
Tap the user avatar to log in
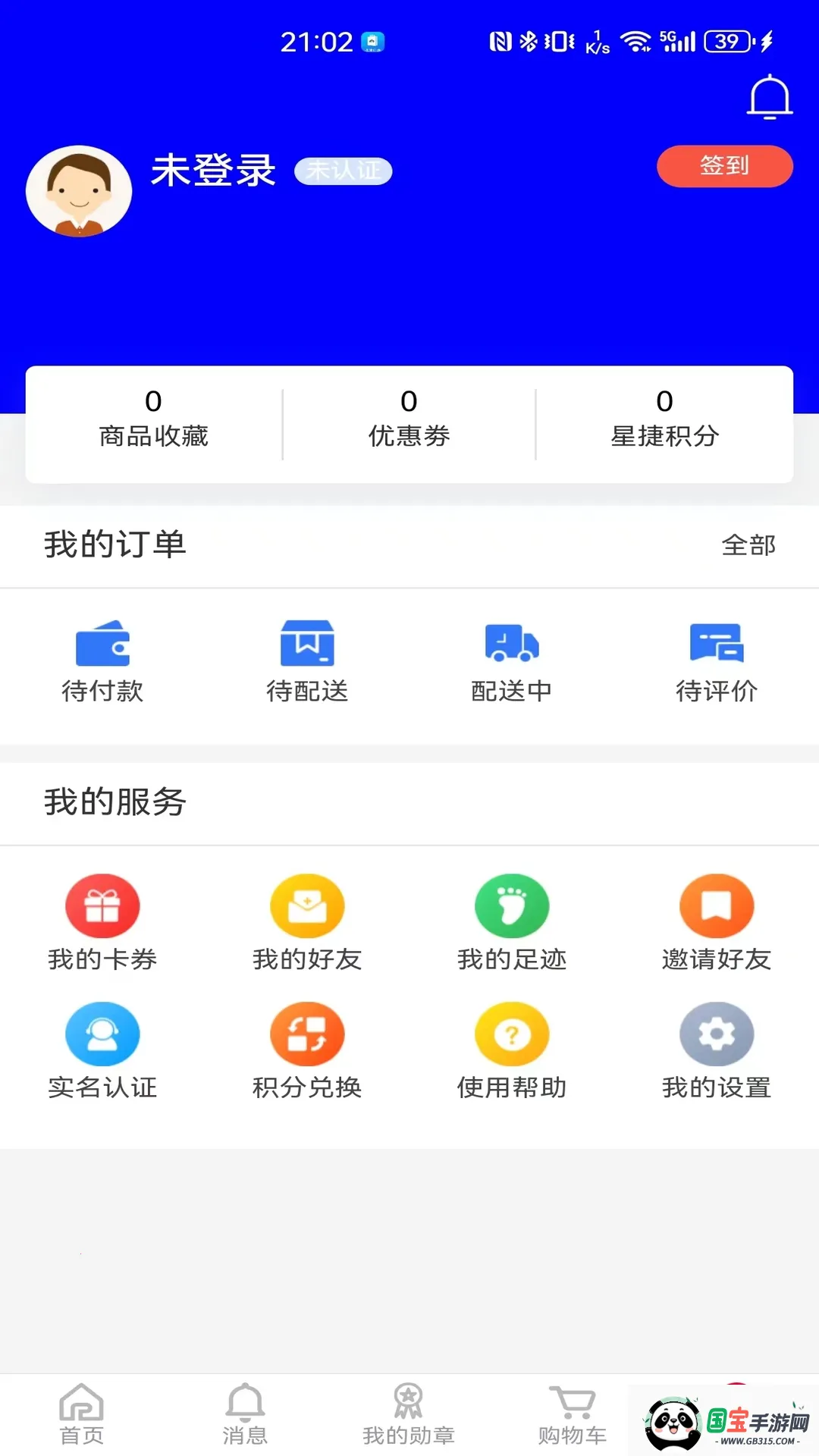(79, 190)
